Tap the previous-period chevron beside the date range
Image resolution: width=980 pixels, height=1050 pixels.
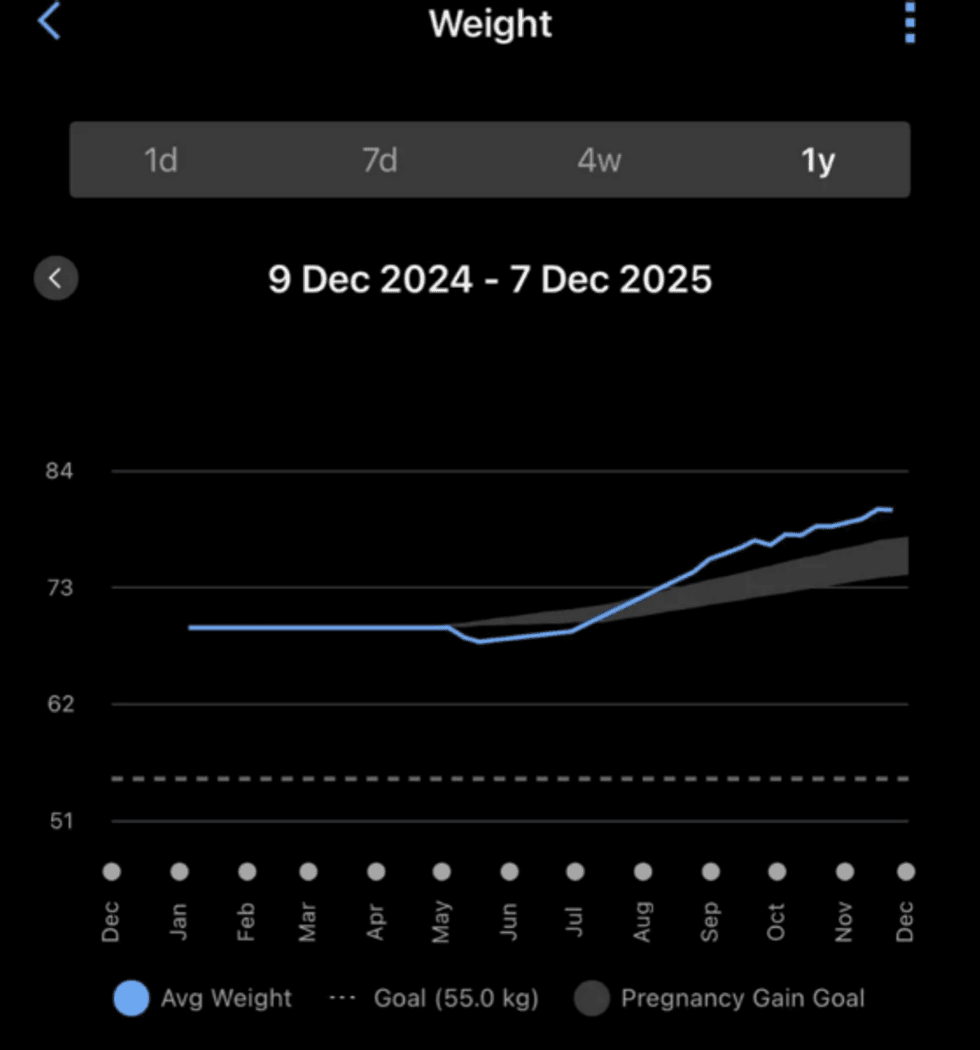click(x=55, y=278)
